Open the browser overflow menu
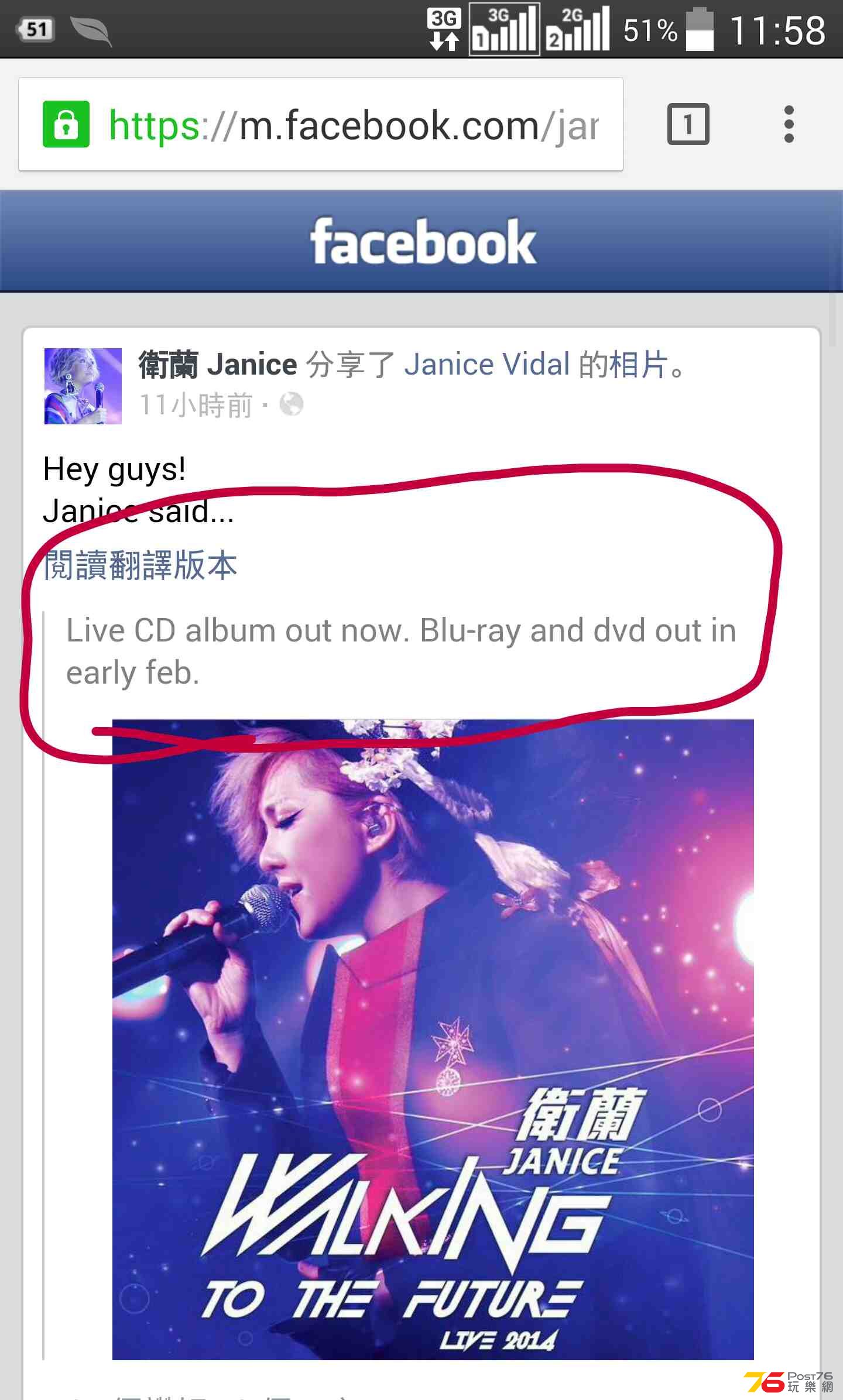This screenshot has height=1400, width=843. 789,124
